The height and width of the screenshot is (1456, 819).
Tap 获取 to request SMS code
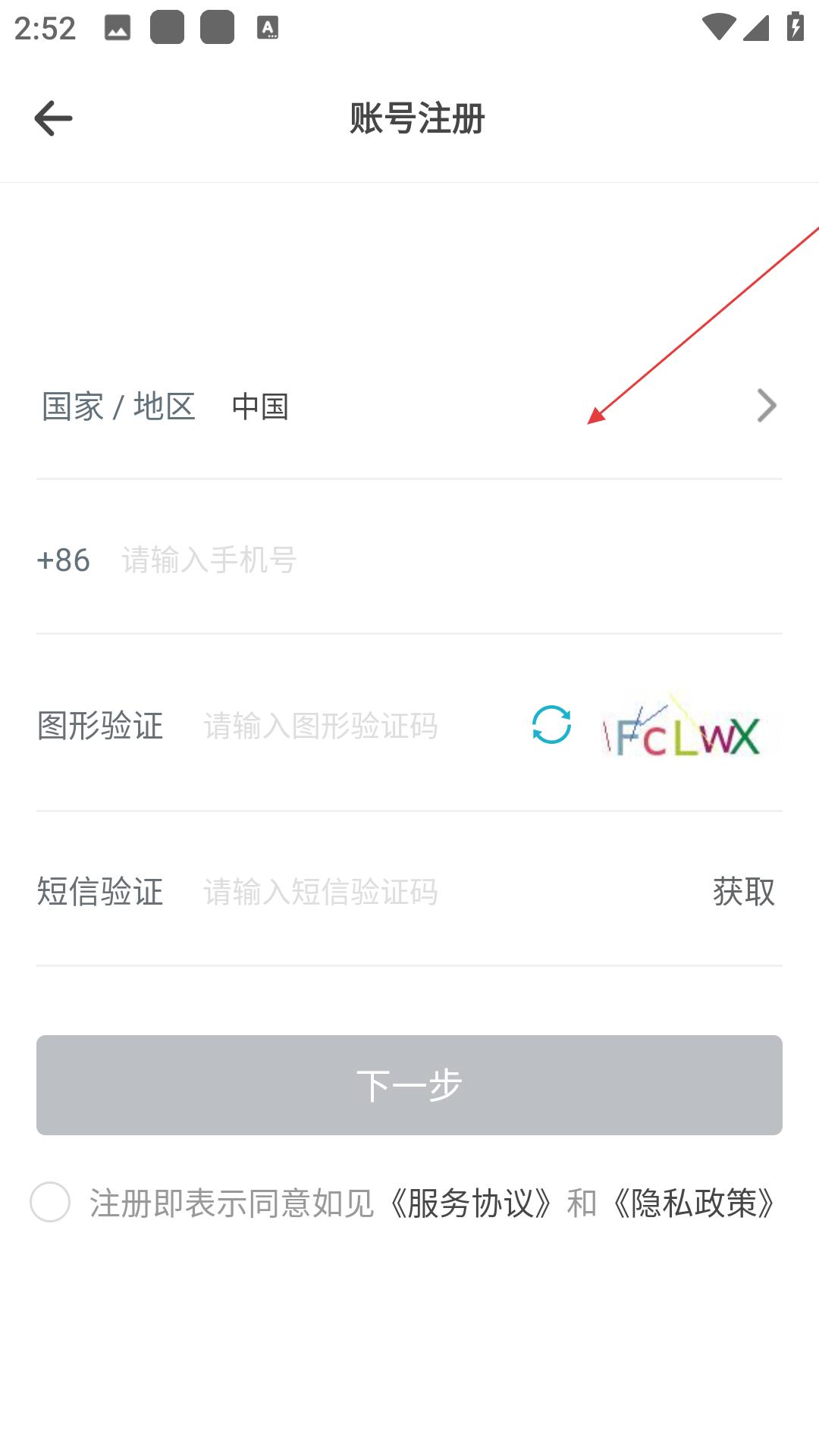(x=743, y=892)
